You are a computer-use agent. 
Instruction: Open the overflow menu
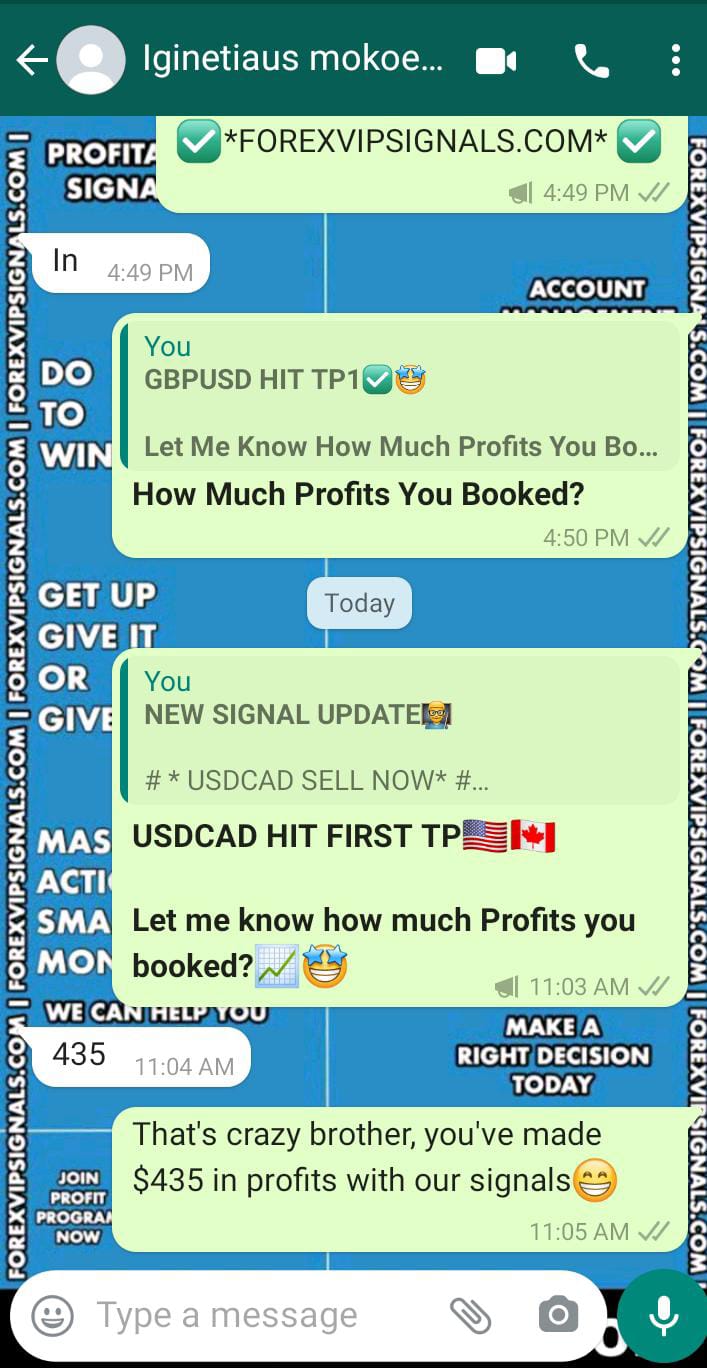676,61
